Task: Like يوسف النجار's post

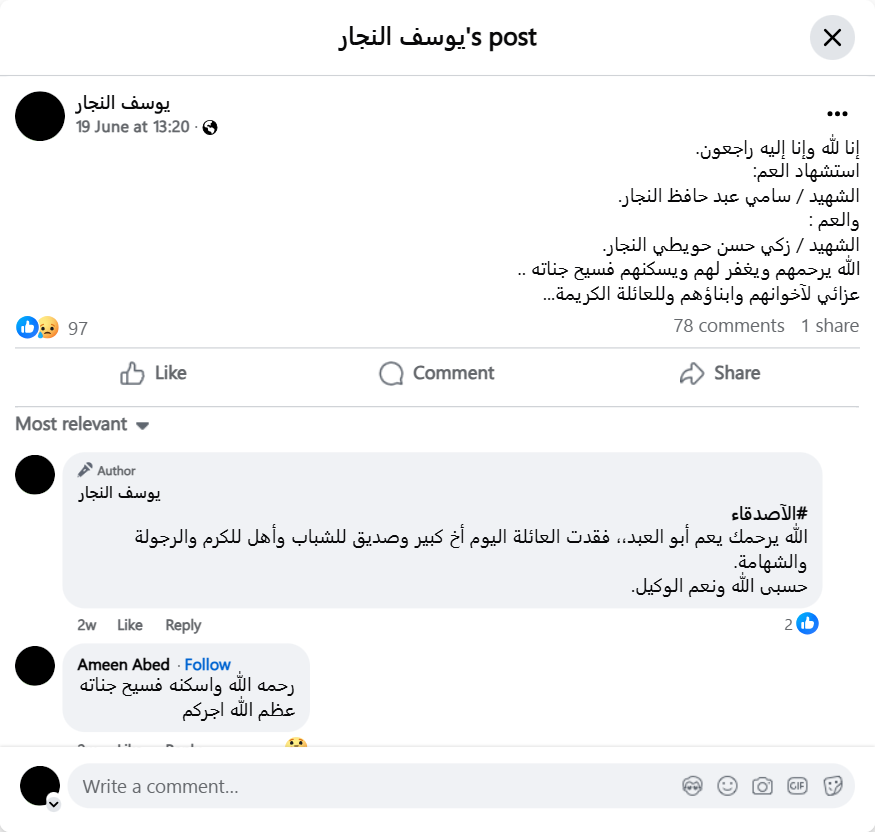Action: (153, 373)
